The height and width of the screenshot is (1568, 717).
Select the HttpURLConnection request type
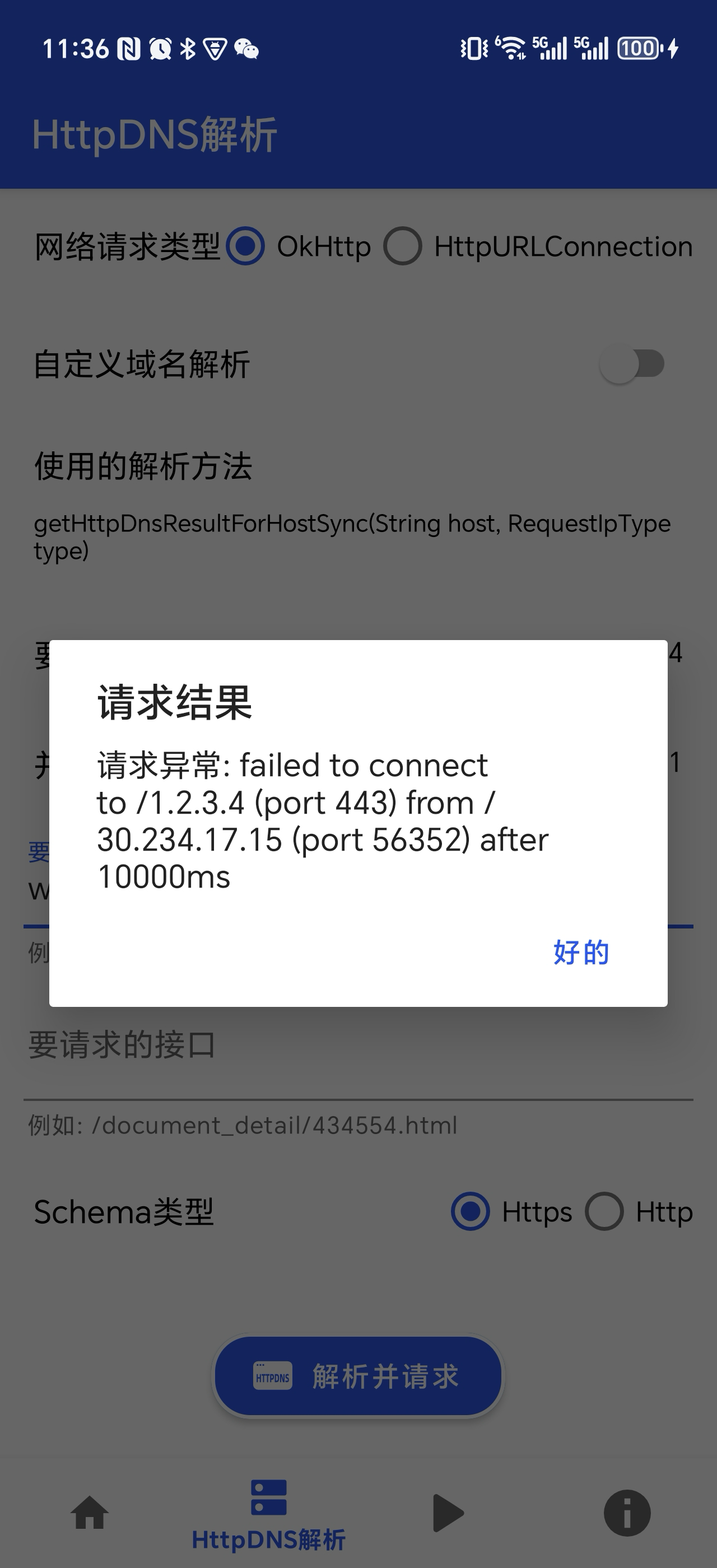(402, 246)
